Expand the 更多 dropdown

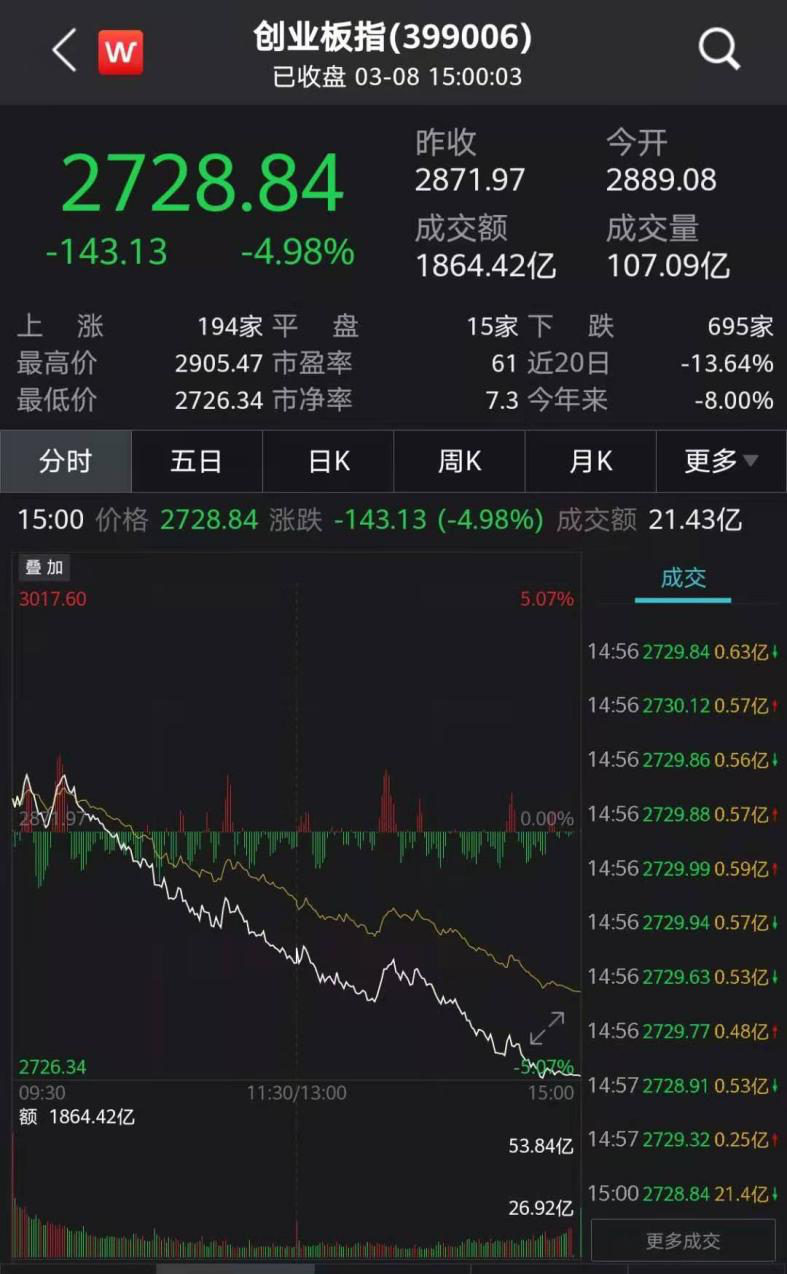[720, 461]
